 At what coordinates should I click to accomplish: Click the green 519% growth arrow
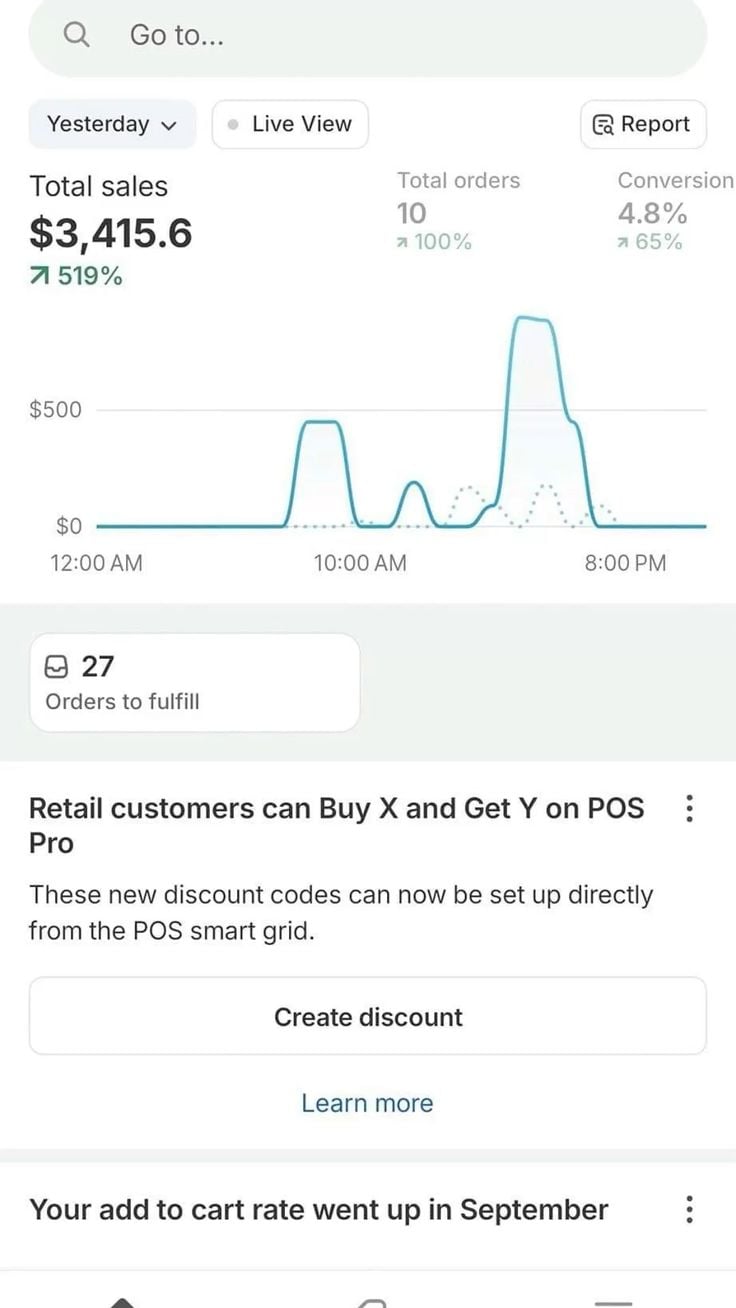point(39,276)
